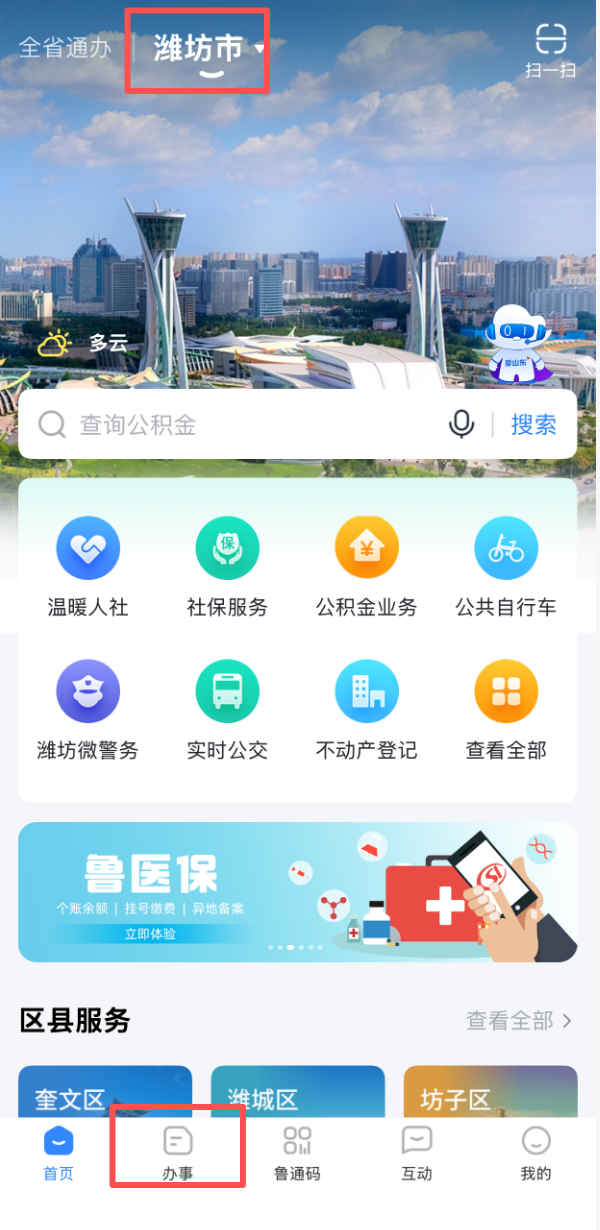
Task: Open 社保服务
Action: click(227, 566)
